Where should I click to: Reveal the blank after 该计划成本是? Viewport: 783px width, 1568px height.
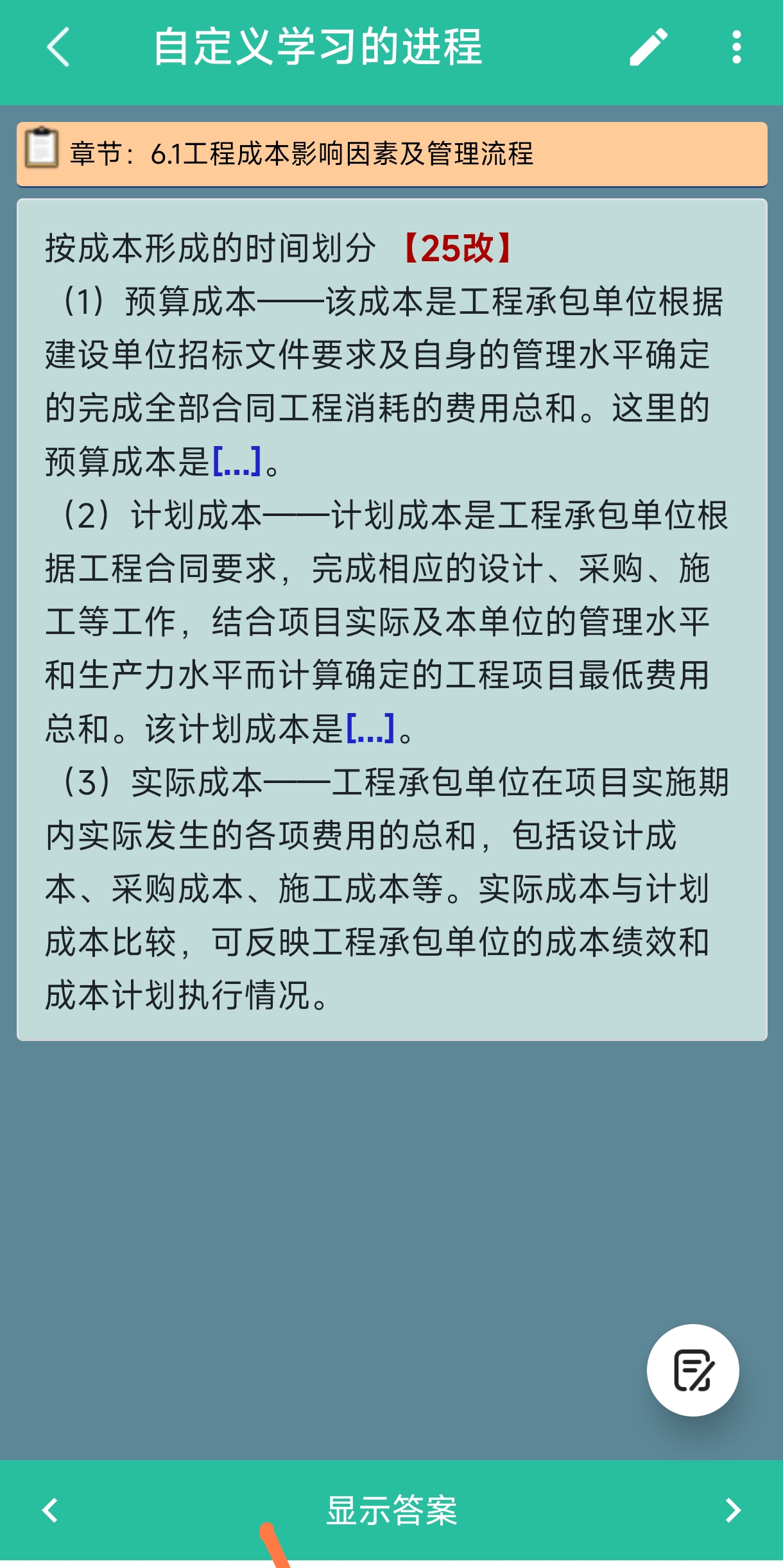(370, 728)
